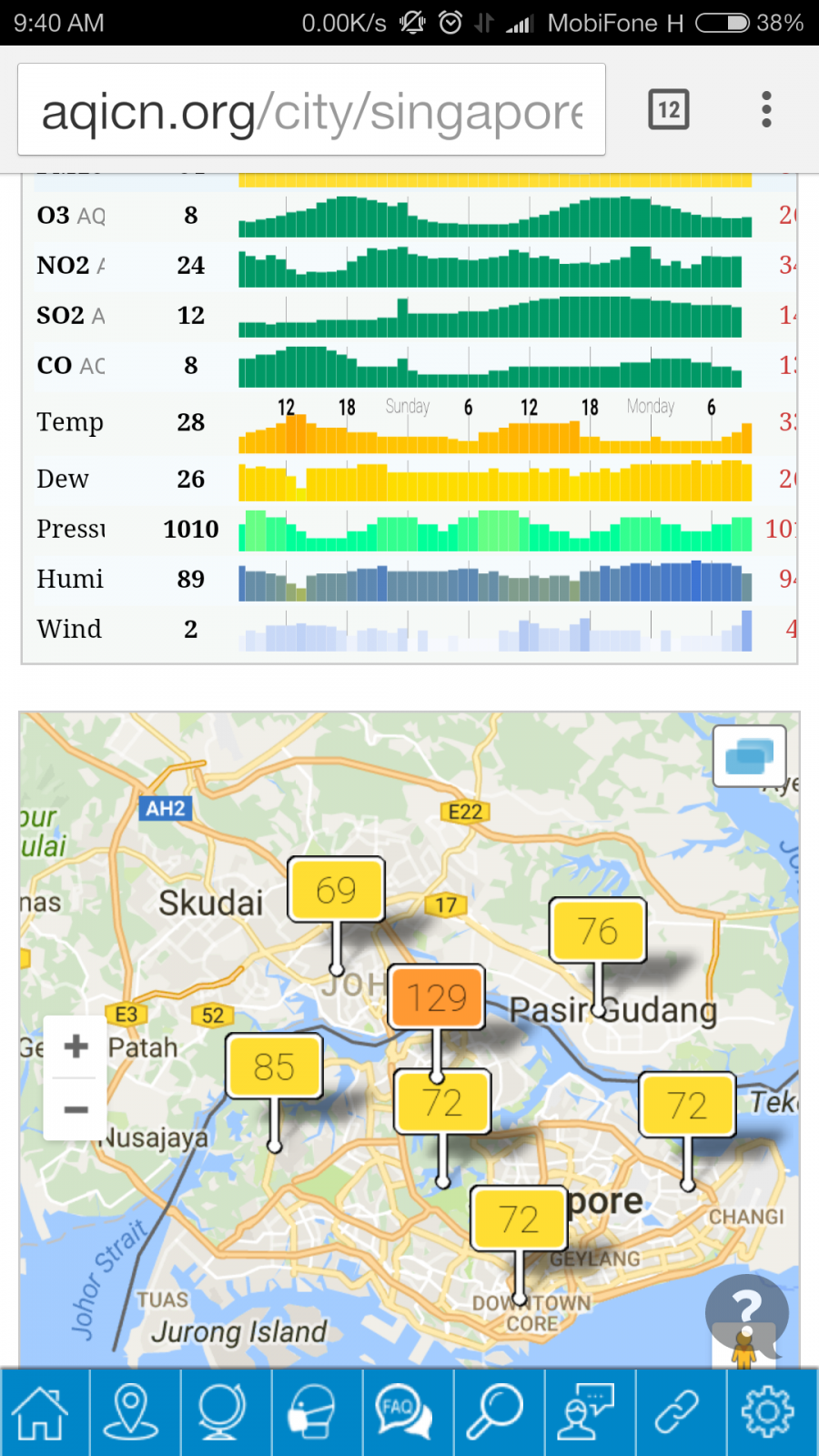
Task: Zoom in on the map
Action: coord(76,1046)
